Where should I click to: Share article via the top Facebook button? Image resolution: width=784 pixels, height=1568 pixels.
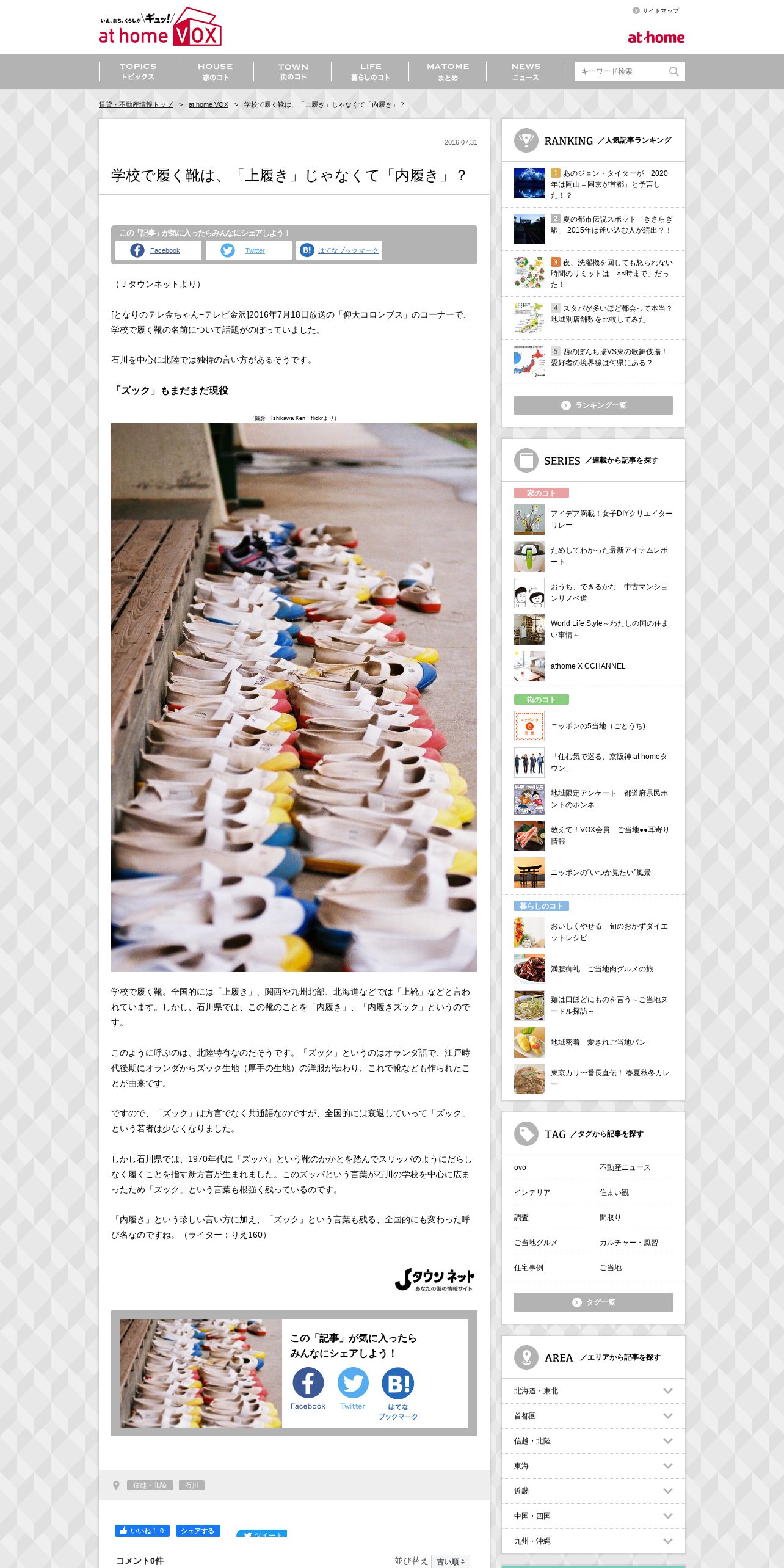point(158,250)
